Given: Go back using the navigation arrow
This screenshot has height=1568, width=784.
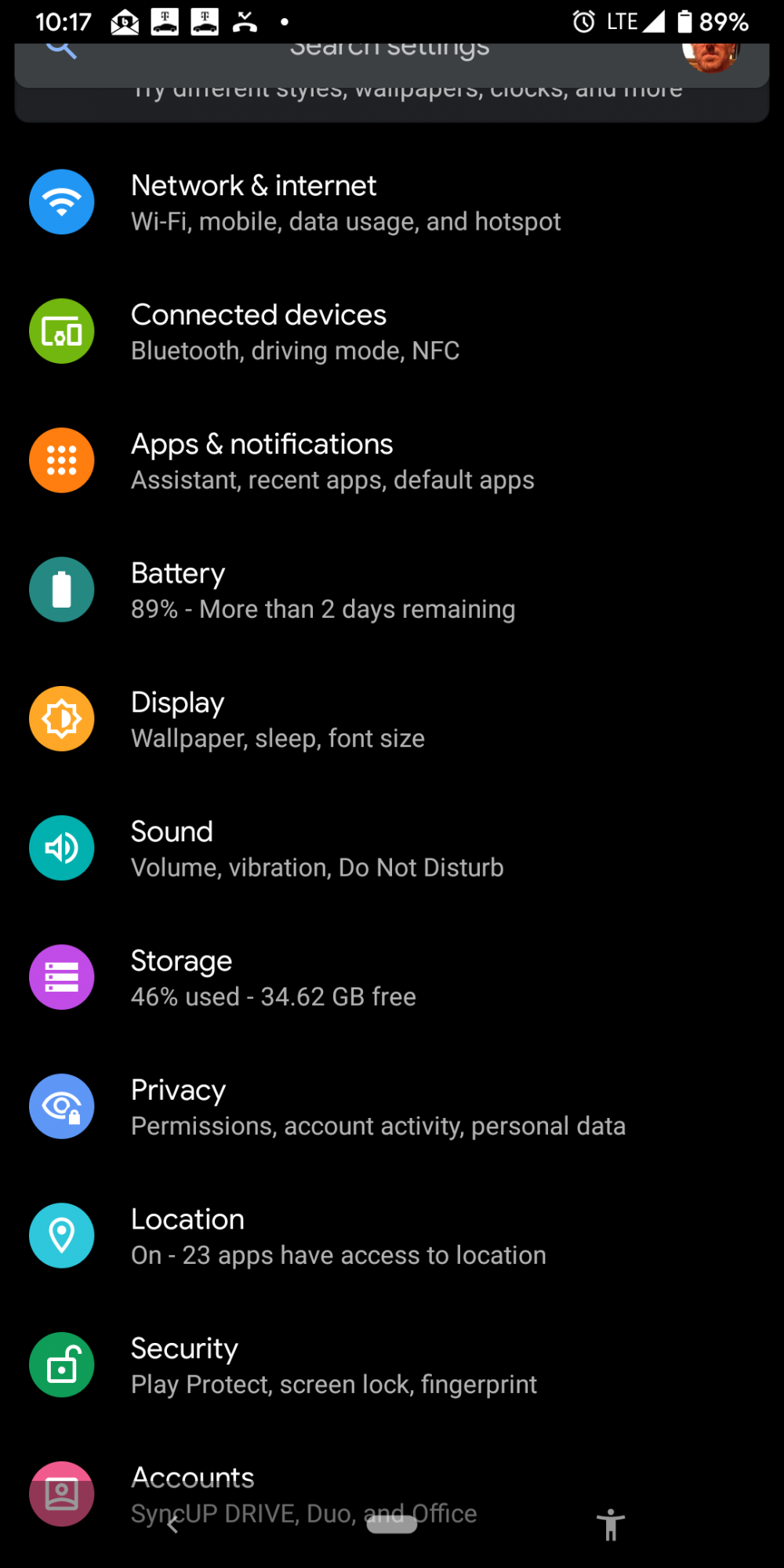Looking at the screenshot, I should 173,1525.
